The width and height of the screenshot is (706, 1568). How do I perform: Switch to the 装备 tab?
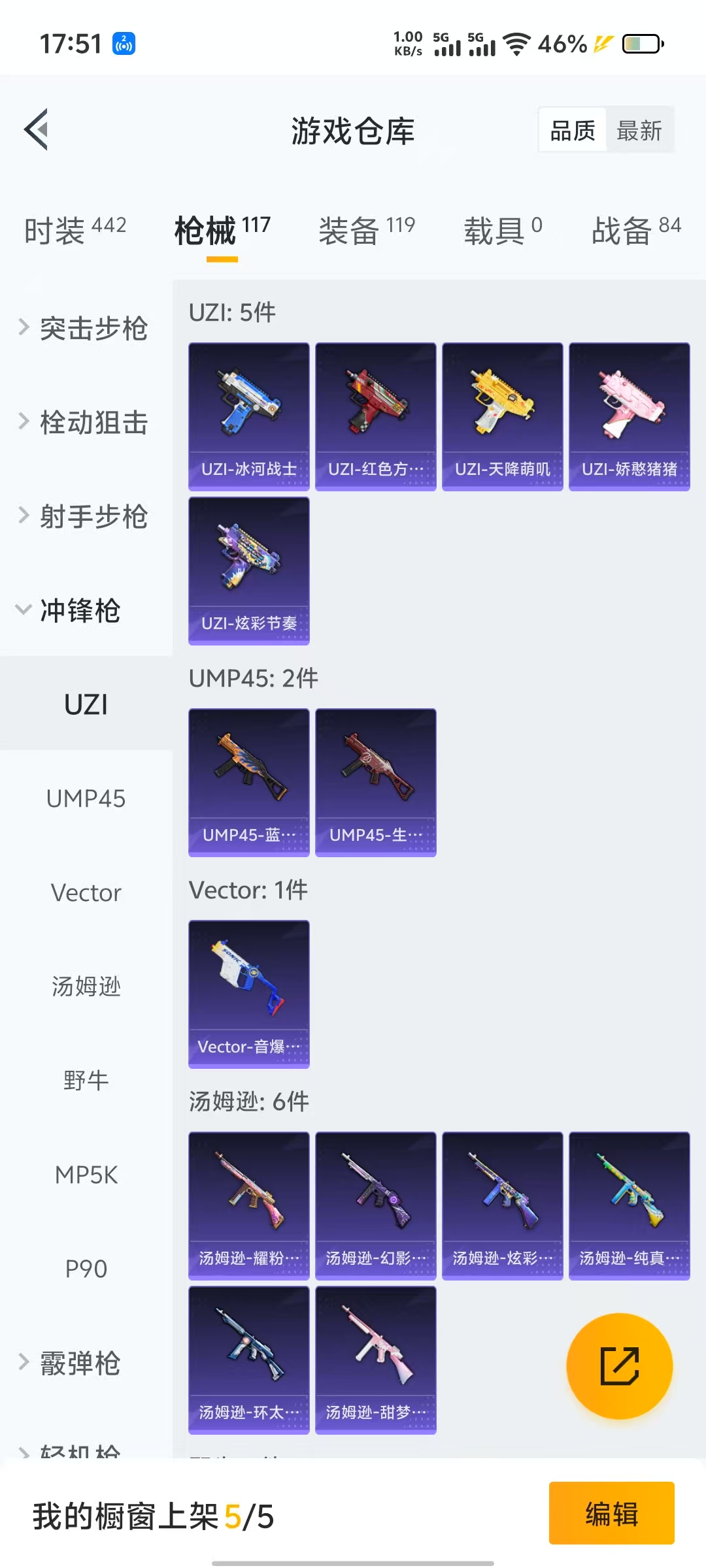click(x=366, y=231)
